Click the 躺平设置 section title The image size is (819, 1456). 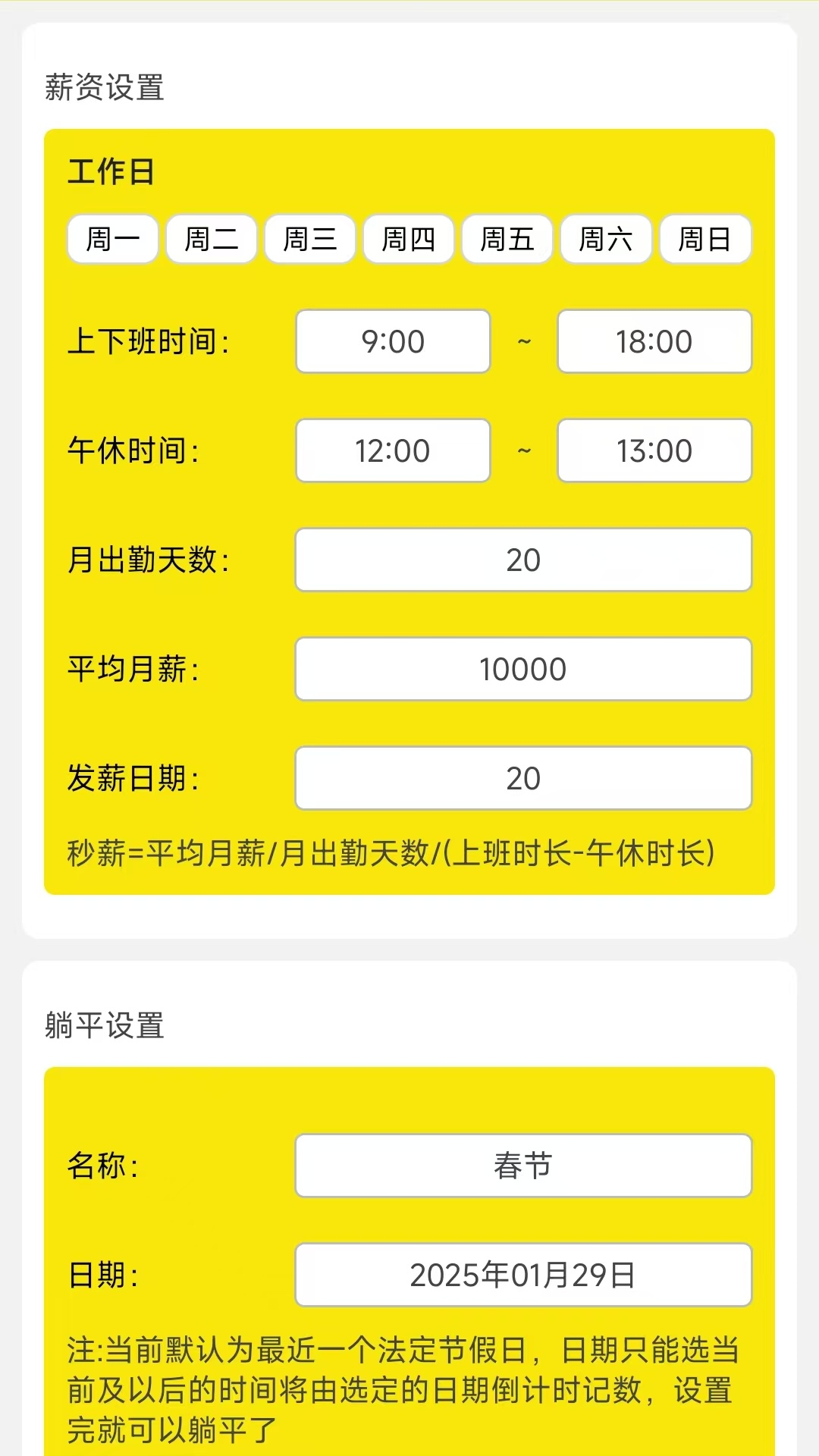coord(105,1027)
